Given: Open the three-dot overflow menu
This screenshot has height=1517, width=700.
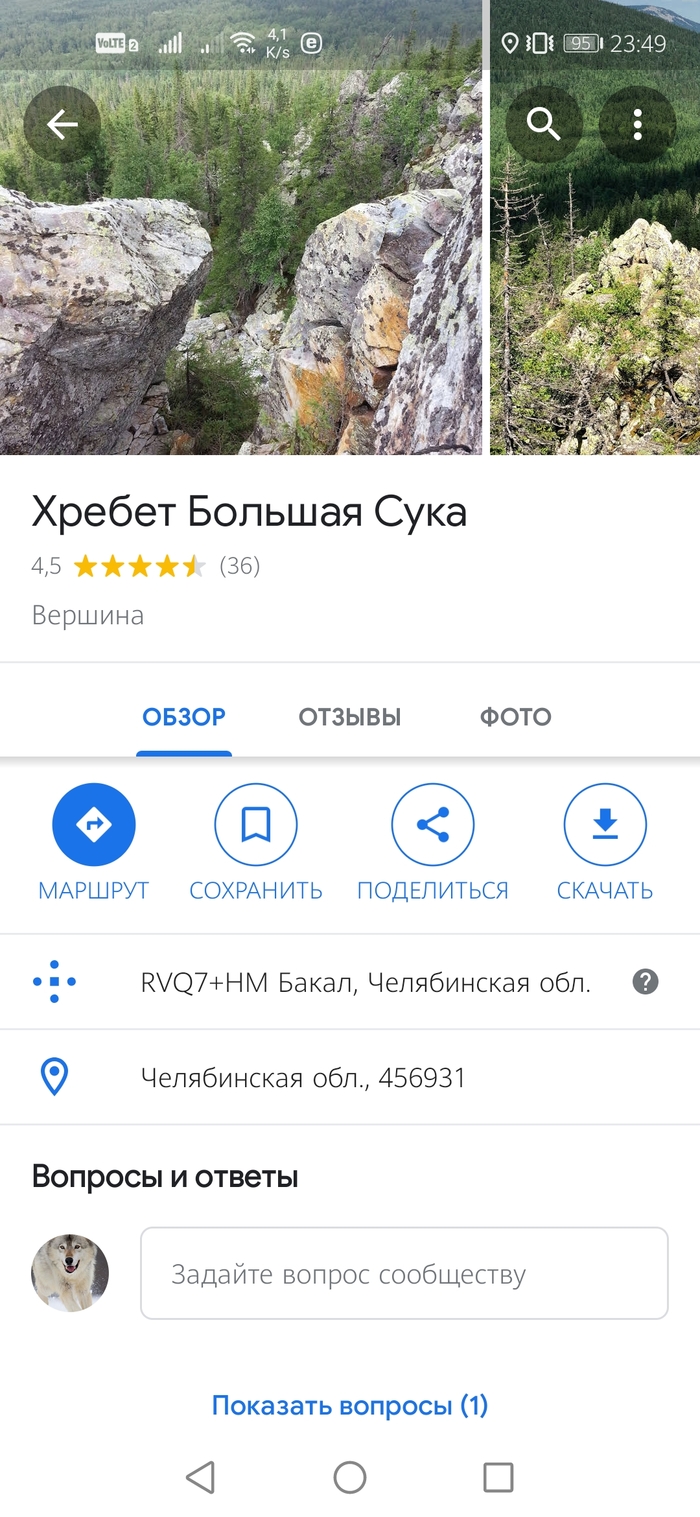Looking at the screenshot, I should (637, 125).
